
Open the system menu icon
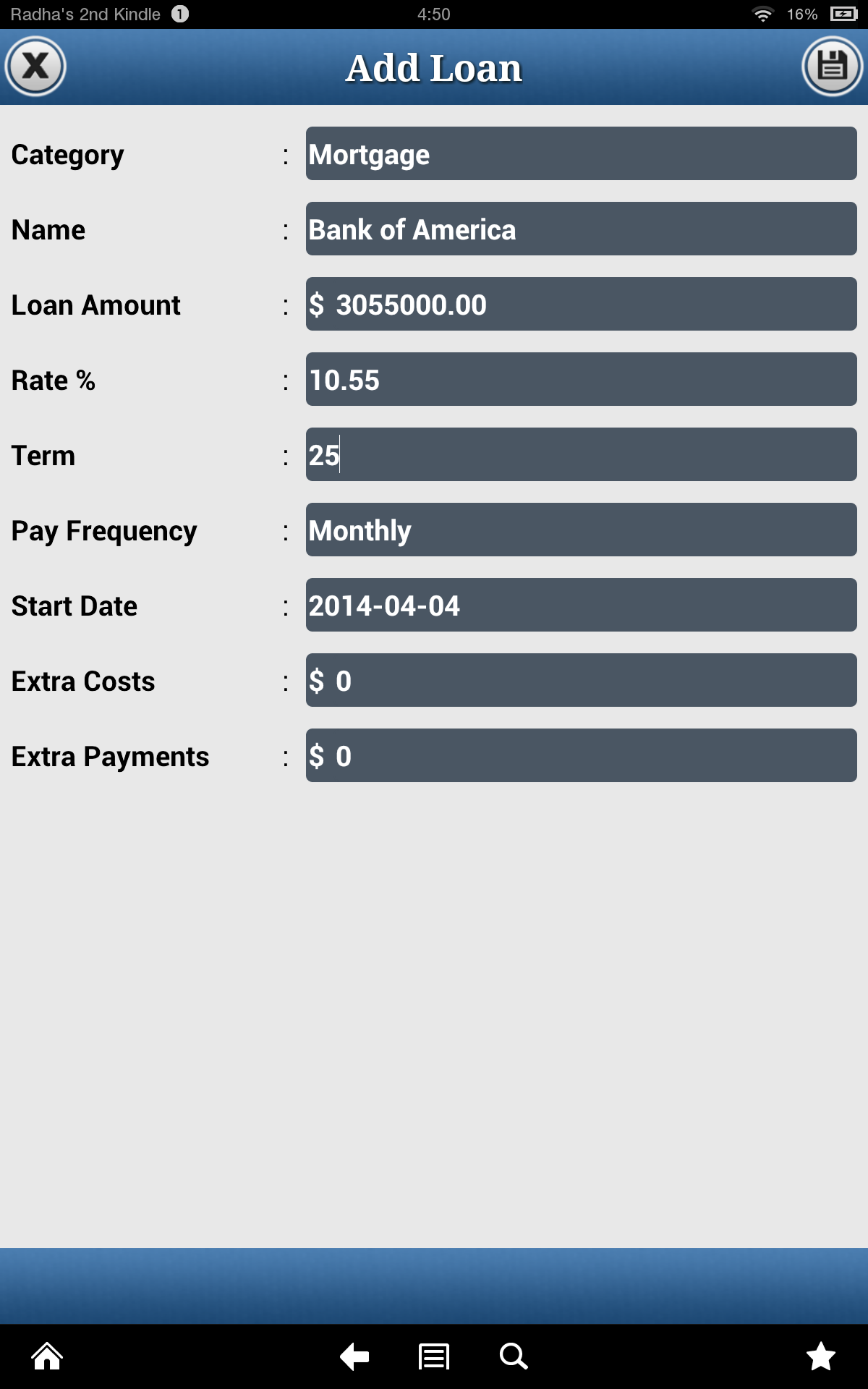tap(434, 1356)
